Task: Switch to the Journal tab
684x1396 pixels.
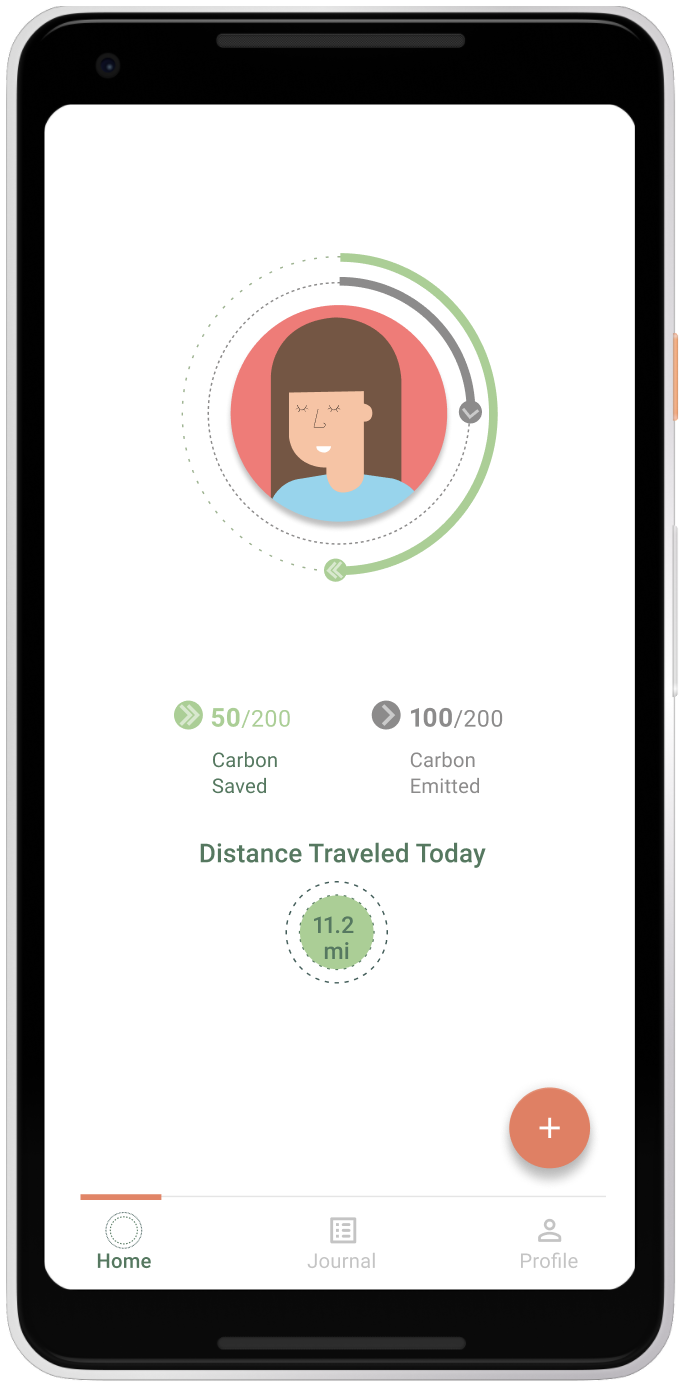Action: coord(342,1243)
